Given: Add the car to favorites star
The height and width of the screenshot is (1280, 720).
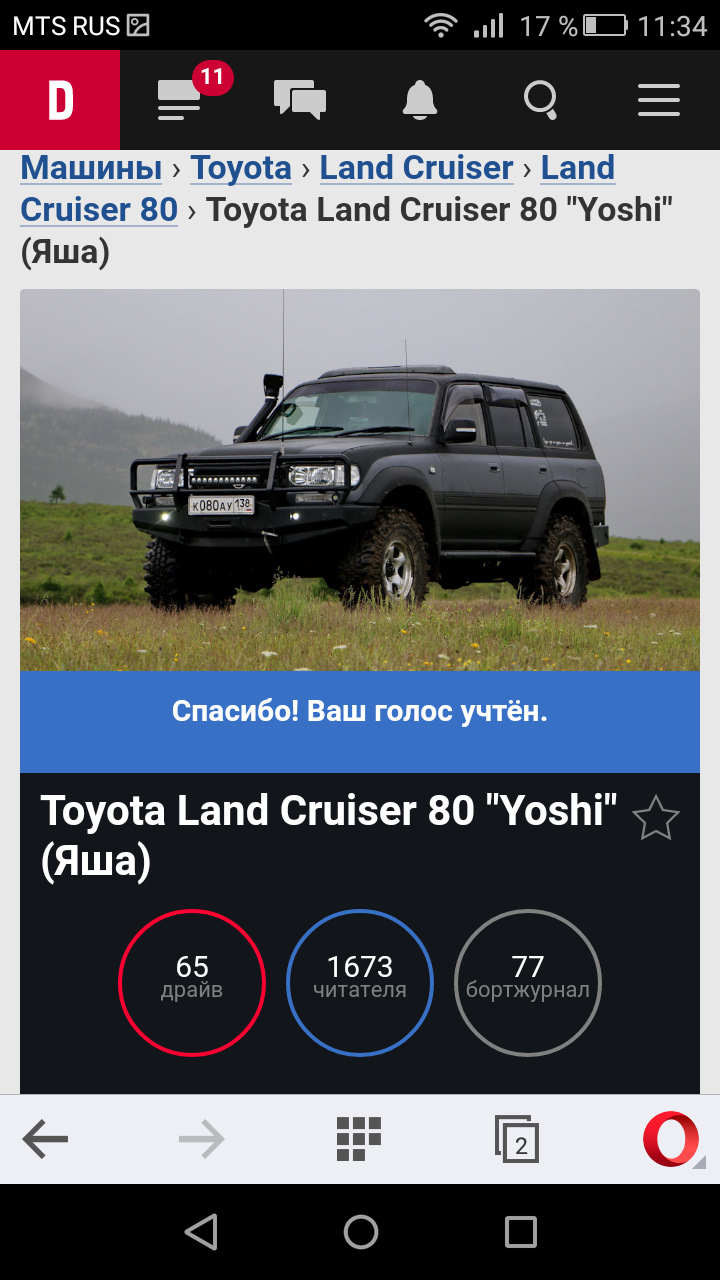Looking at the screenshot, I should click(656, 818).
